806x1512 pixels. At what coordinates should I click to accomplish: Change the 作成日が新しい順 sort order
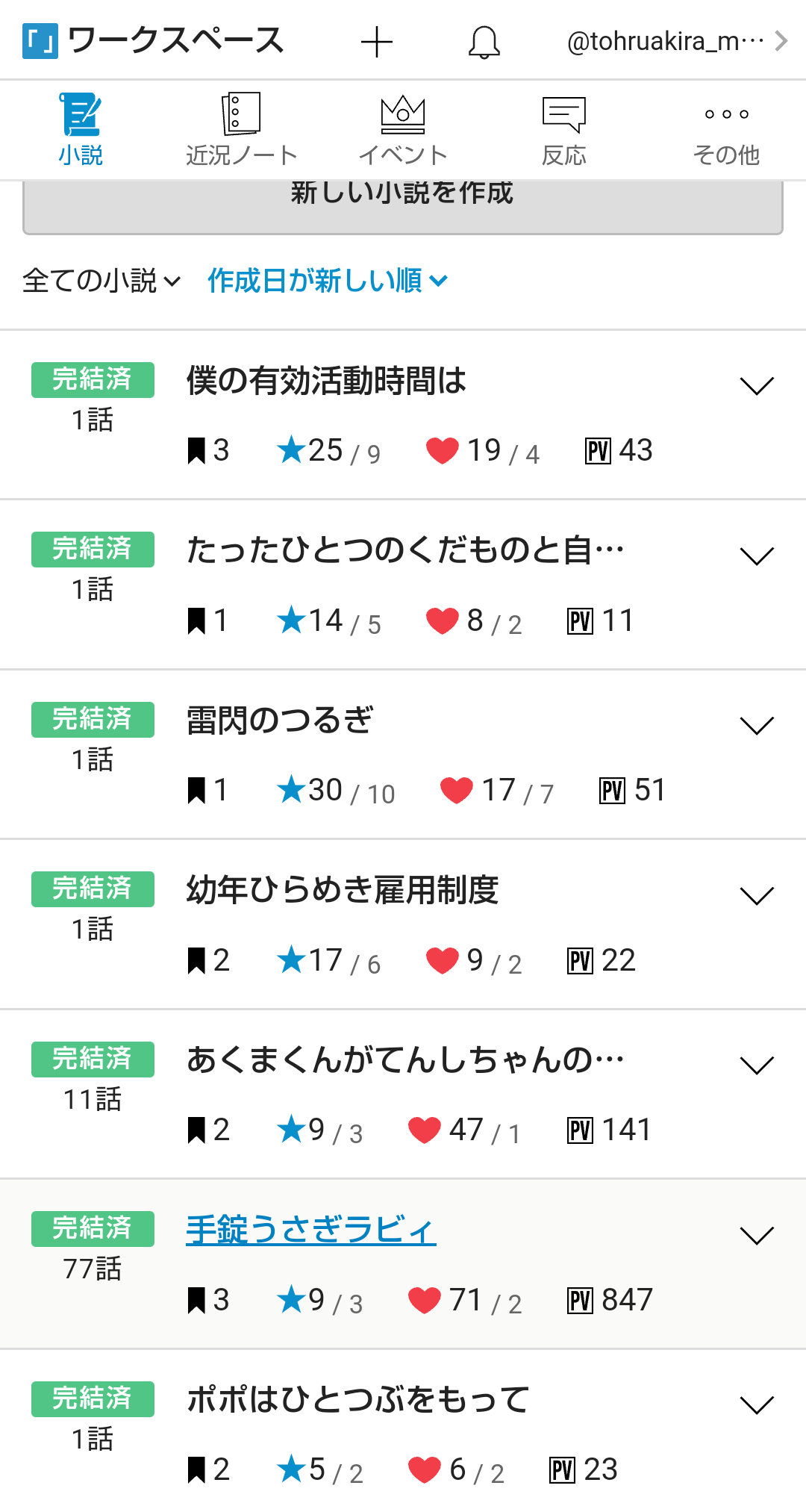(x=327, y=281)
